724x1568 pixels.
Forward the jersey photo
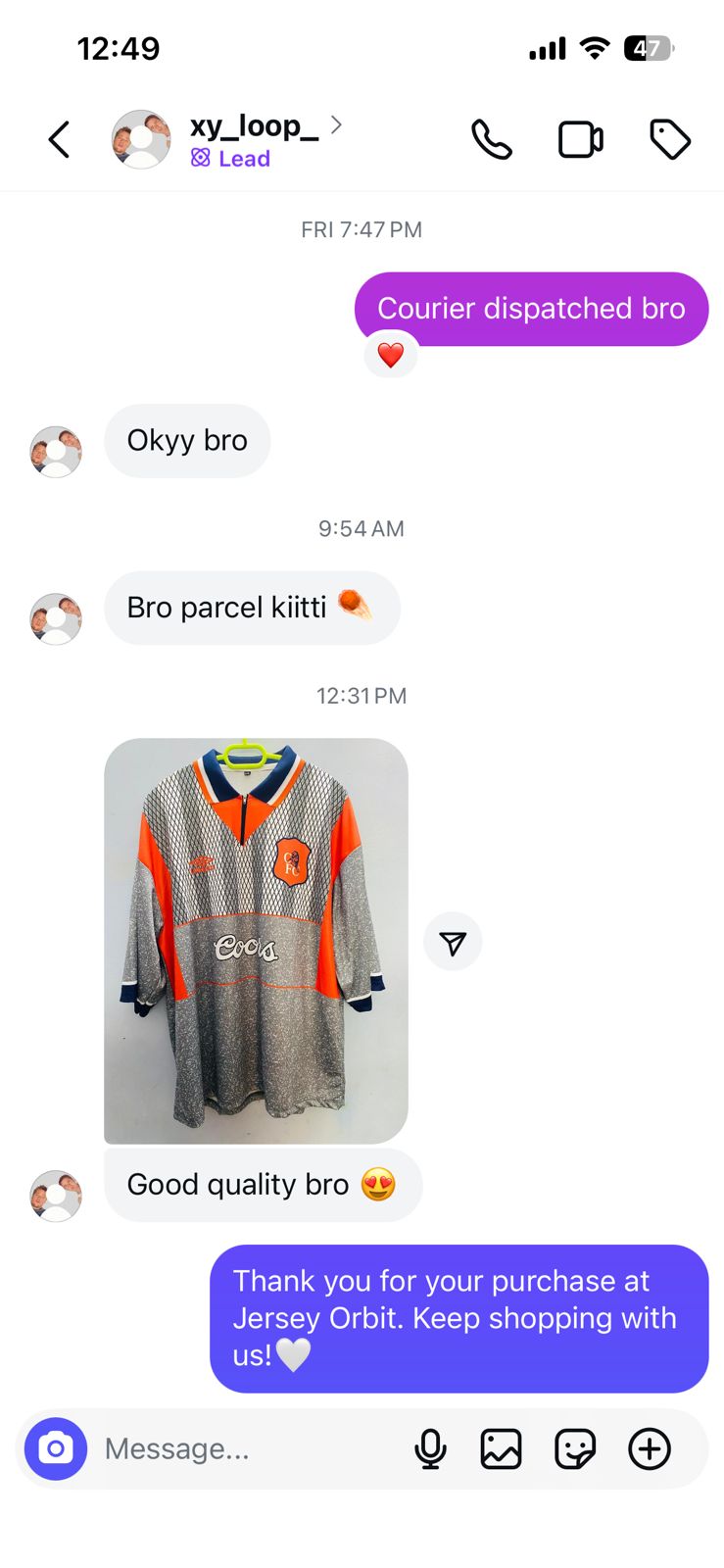[453, 942]
